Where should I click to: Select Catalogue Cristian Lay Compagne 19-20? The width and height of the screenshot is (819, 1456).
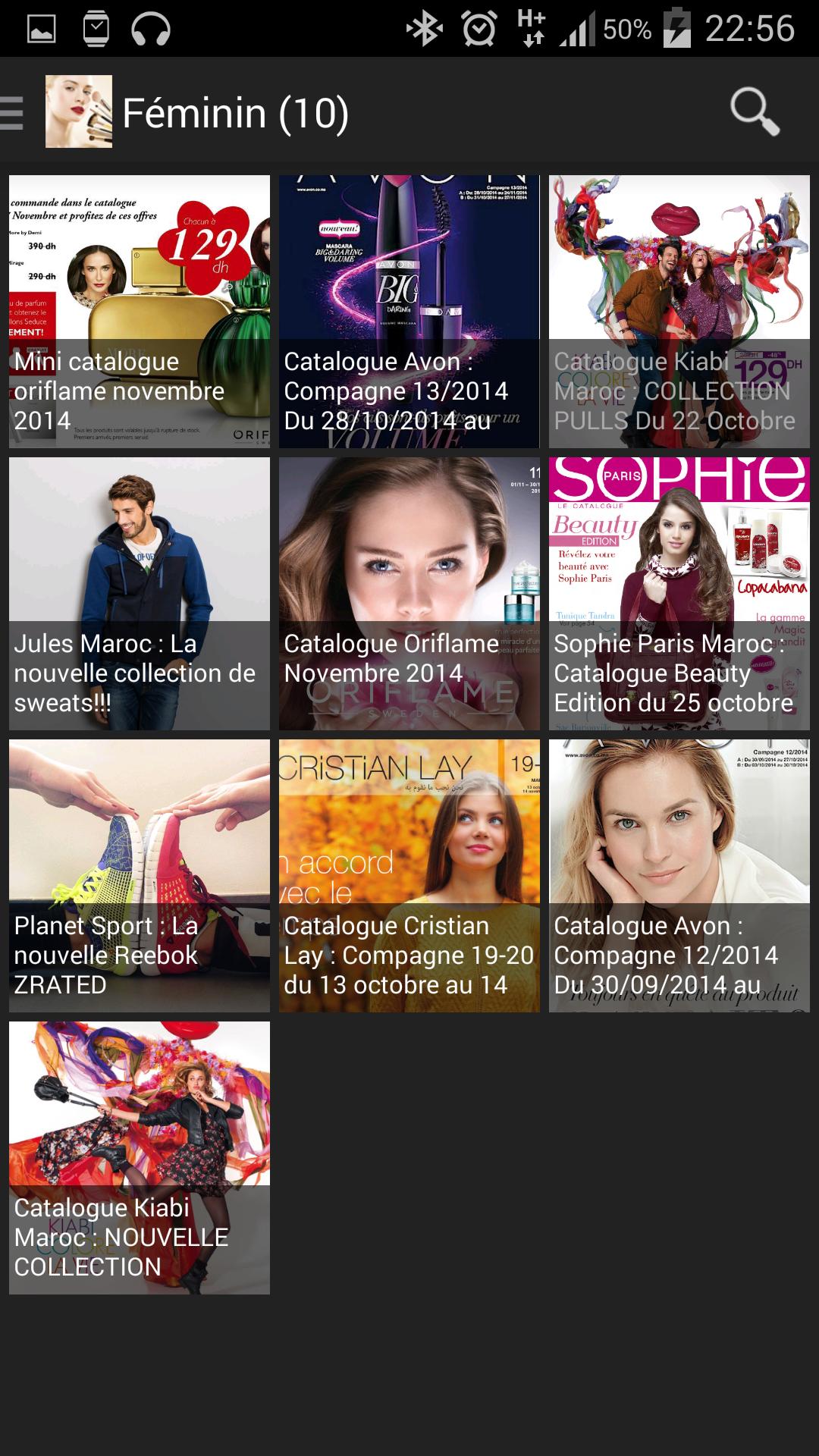(x=409, y=876)
